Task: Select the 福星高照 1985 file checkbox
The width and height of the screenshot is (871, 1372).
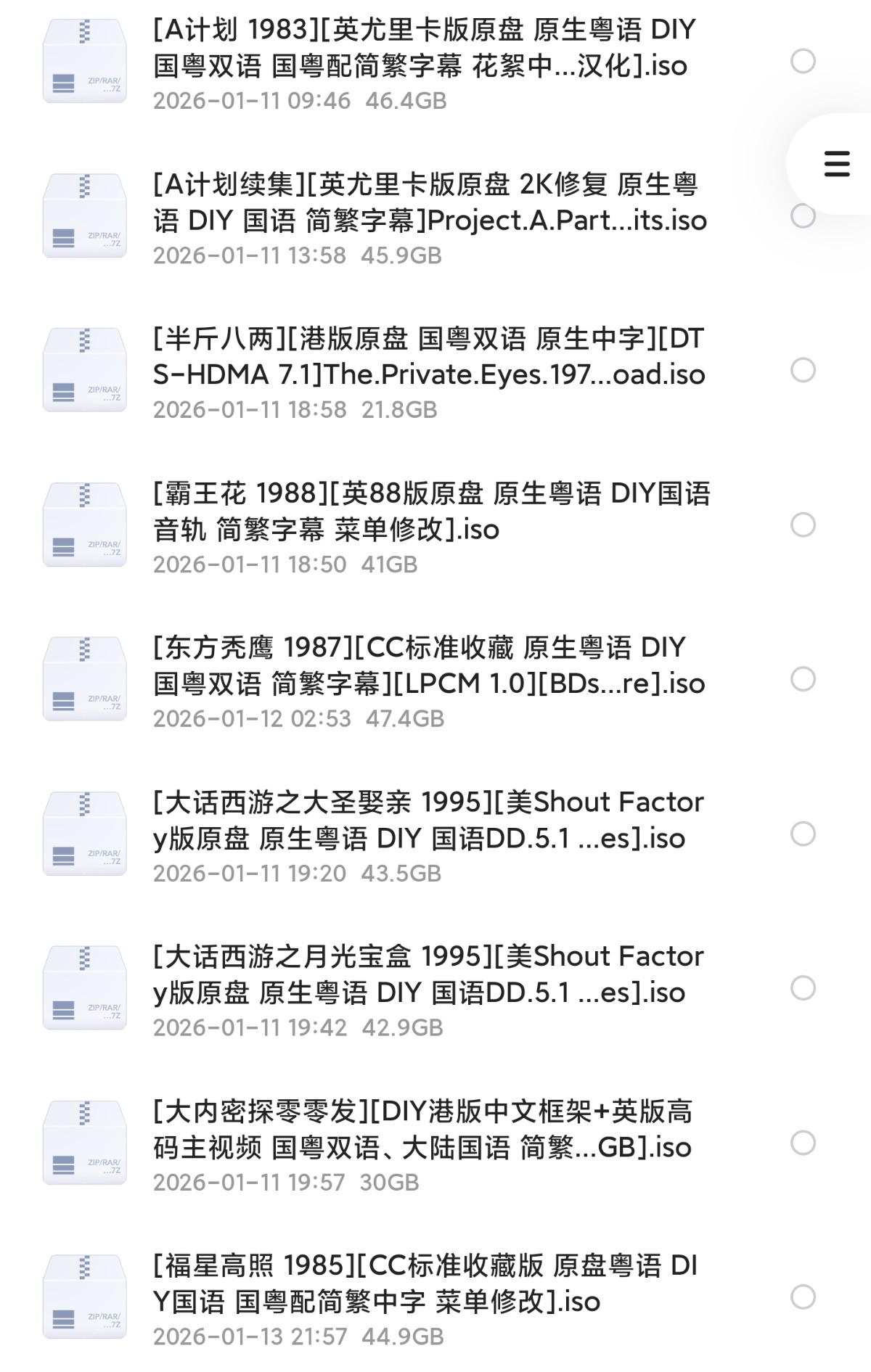Action: point(803,1297)
